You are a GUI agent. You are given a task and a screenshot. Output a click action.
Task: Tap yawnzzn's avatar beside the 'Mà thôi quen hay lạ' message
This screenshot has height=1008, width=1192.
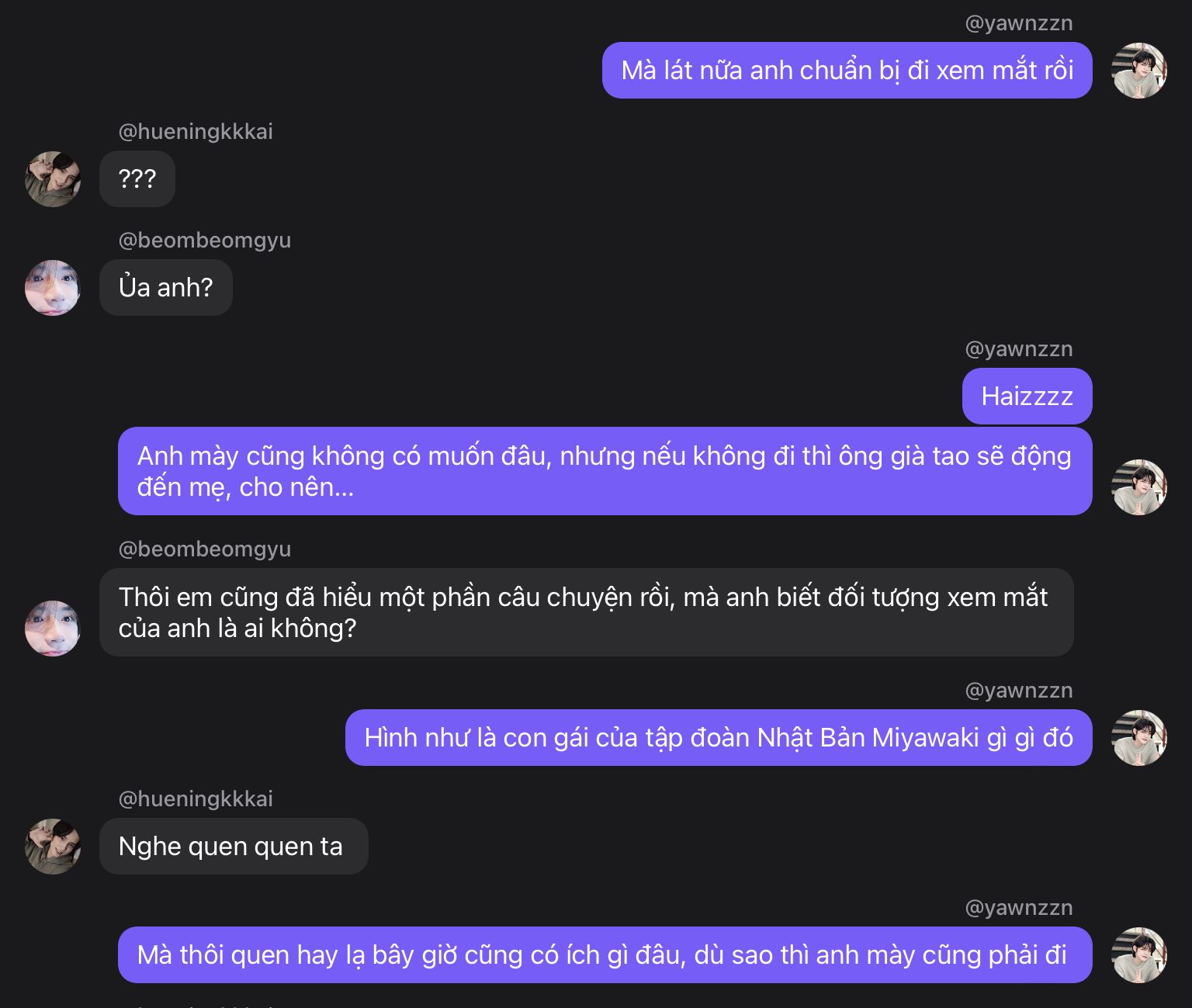tap(1139, 955)
